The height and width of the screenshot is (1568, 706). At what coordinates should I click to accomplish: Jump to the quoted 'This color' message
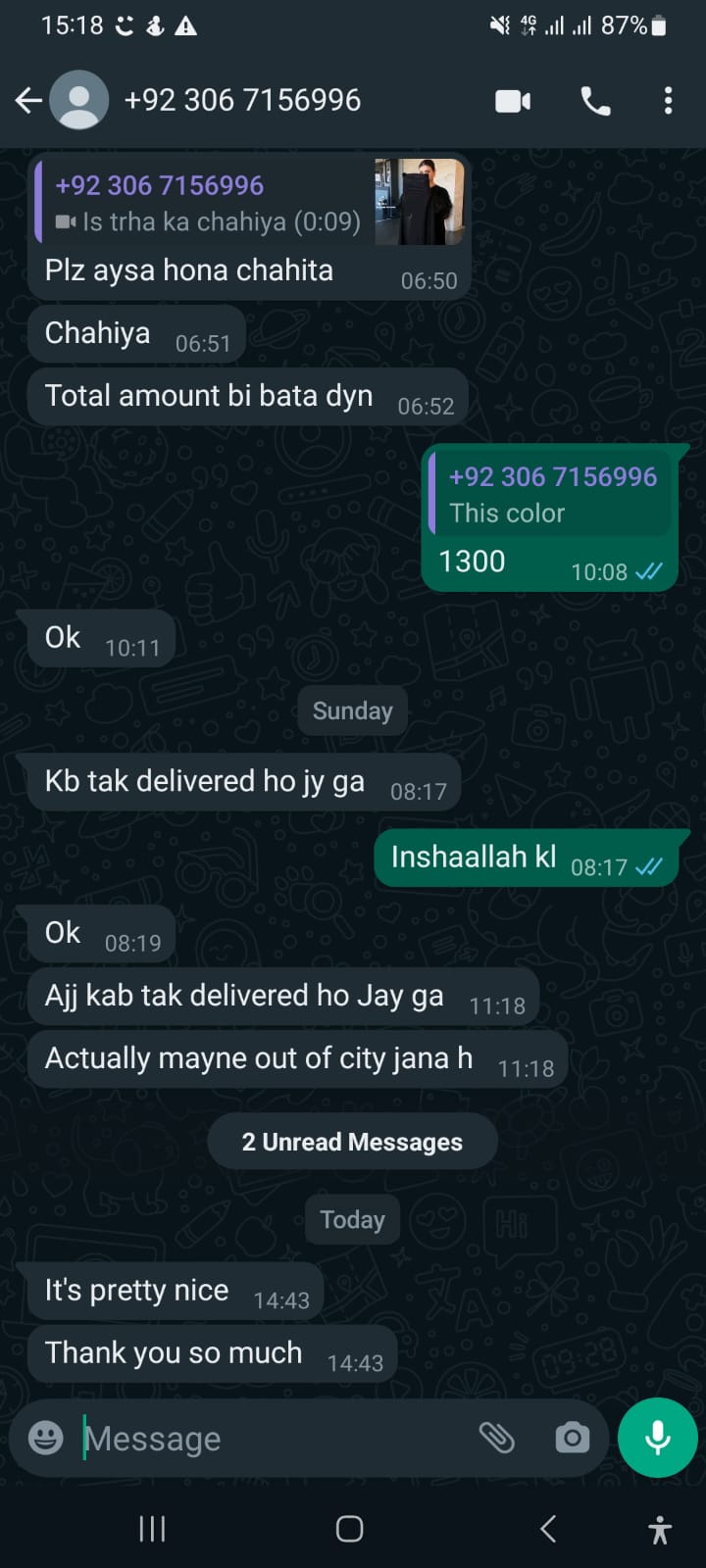[551, 494]
